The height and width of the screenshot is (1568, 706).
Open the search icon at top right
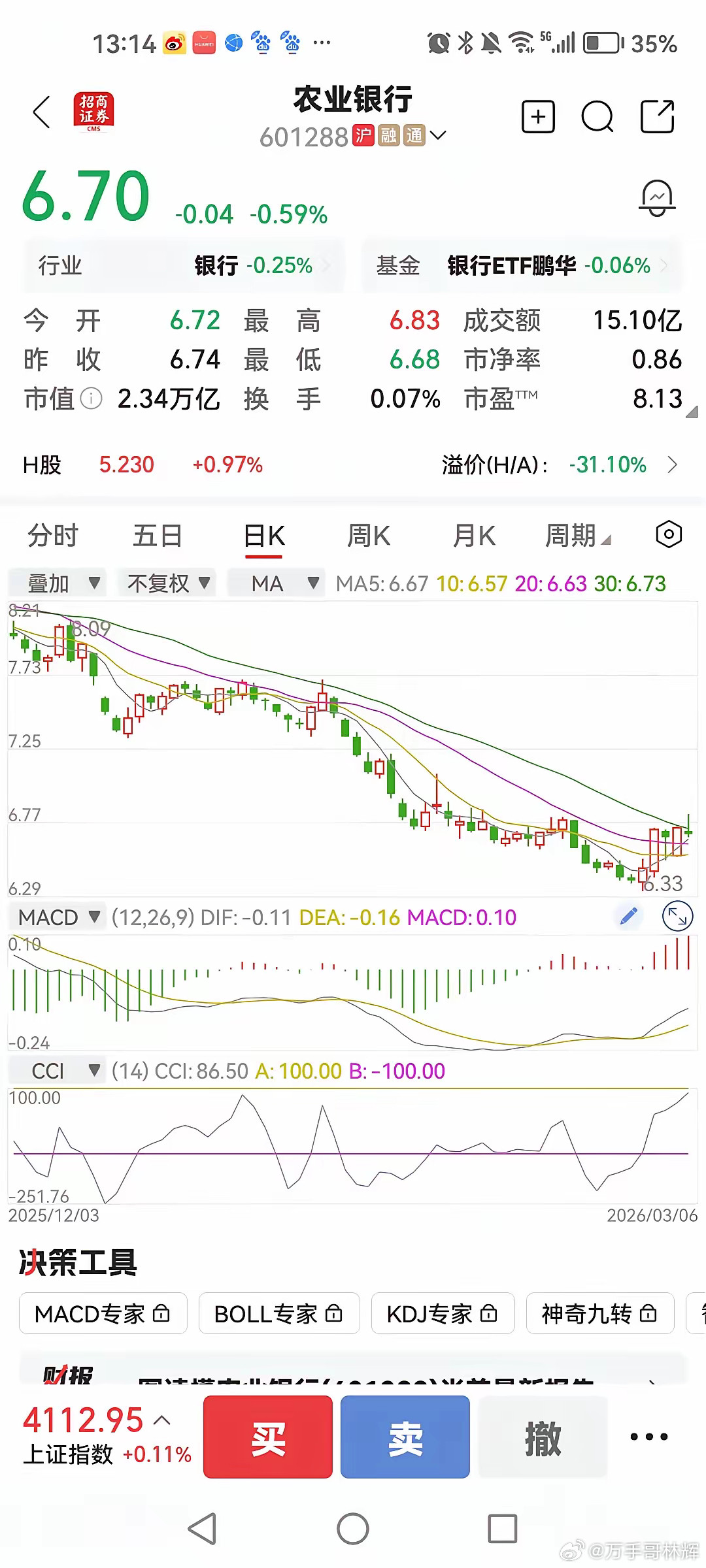pos(597,116)
